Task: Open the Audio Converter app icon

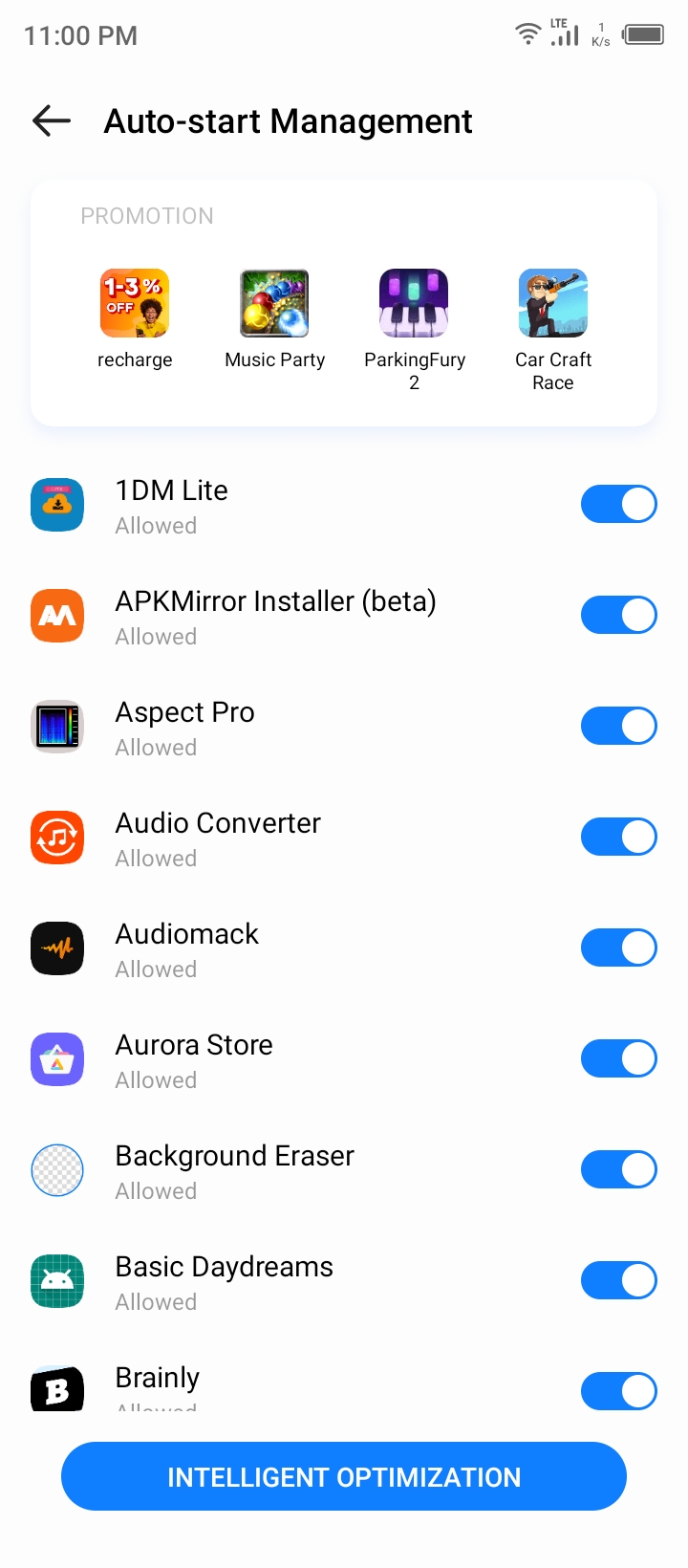Action: 57,837
